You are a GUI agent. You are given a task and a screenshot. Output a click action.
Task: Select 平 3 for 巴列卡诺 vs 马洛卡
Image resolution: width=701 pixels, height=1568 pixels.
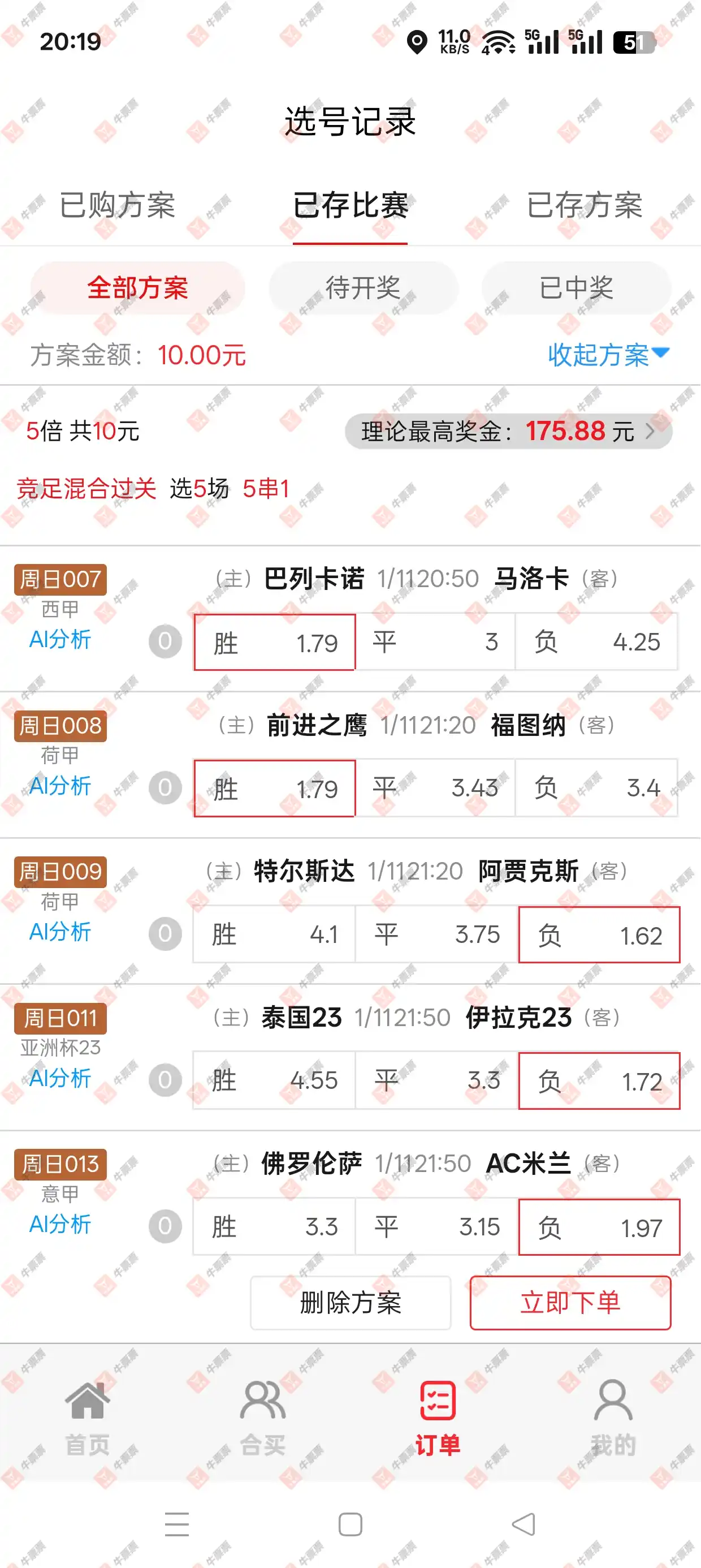tap(435, 642)
